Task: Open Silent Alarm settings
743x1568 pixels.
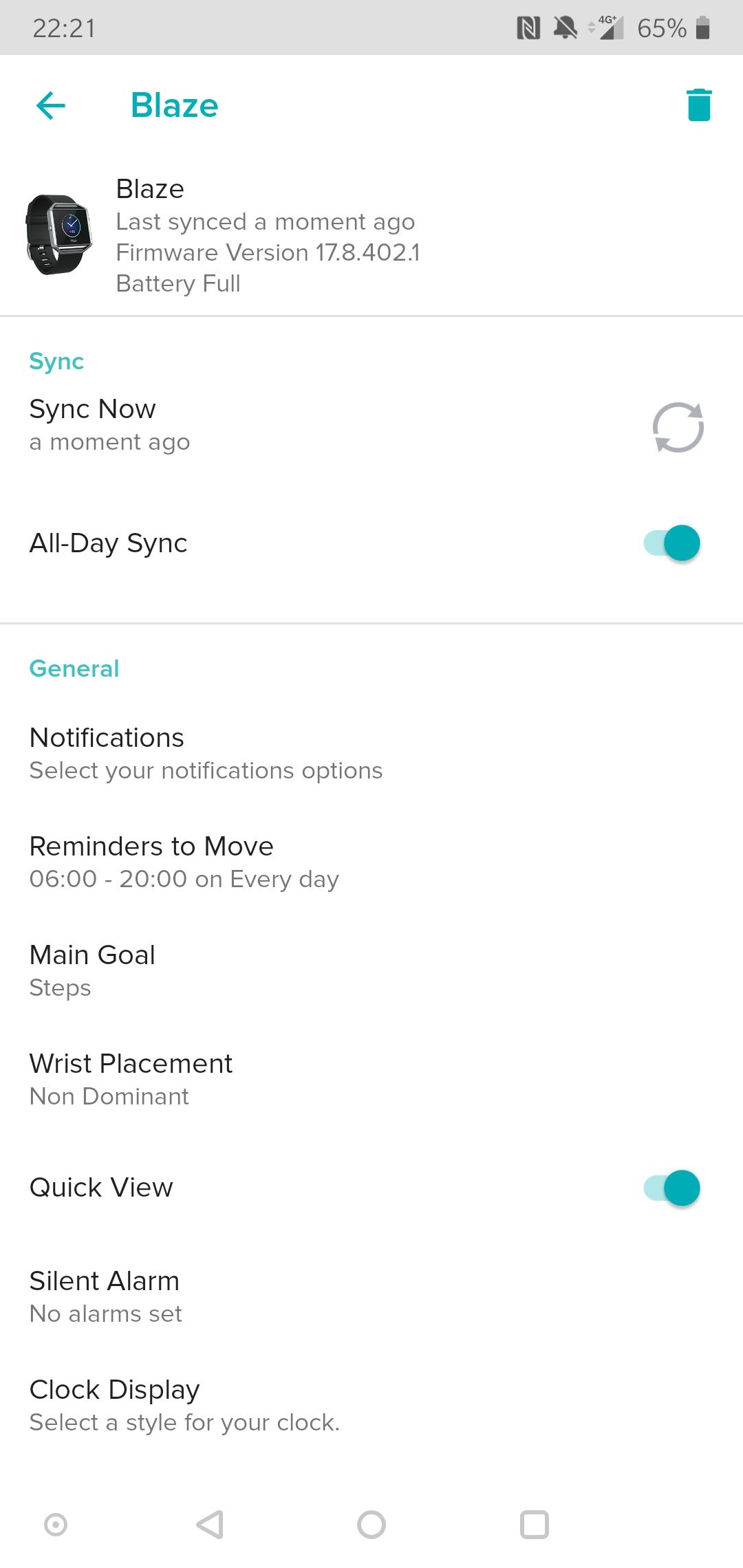Action: (x=105, y=1296)
